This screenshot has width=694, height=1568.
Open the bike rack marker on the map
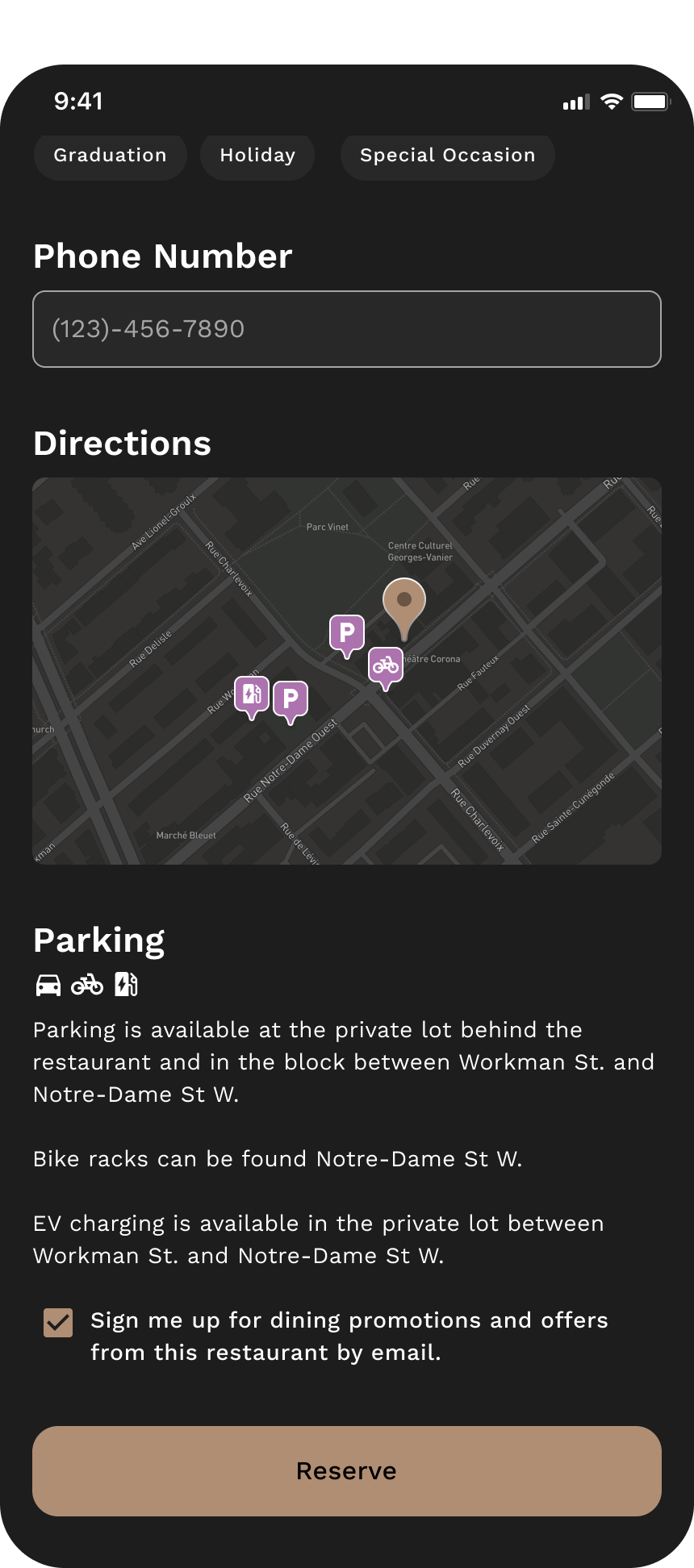pyautogui.click(x=386, y=668)
